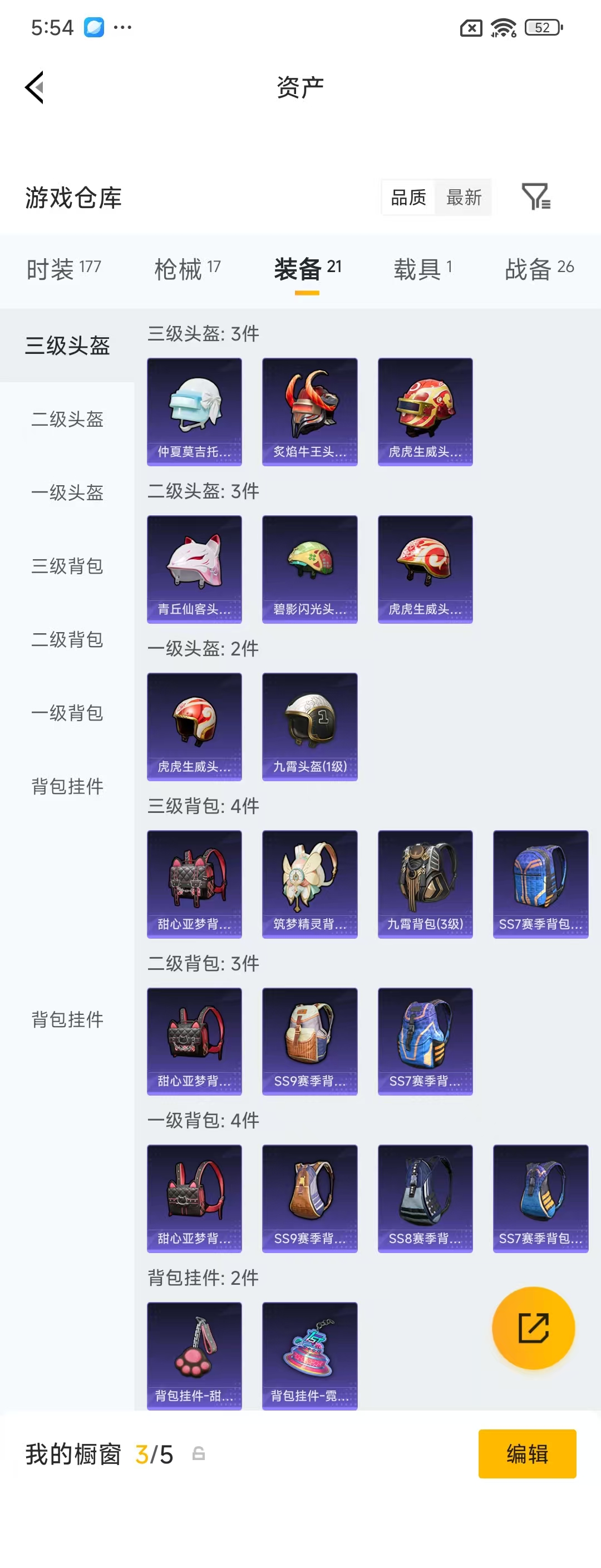
Task: View the 筑梦精灵背包 item
Action: pyautogui.click(x=309, y=883)
